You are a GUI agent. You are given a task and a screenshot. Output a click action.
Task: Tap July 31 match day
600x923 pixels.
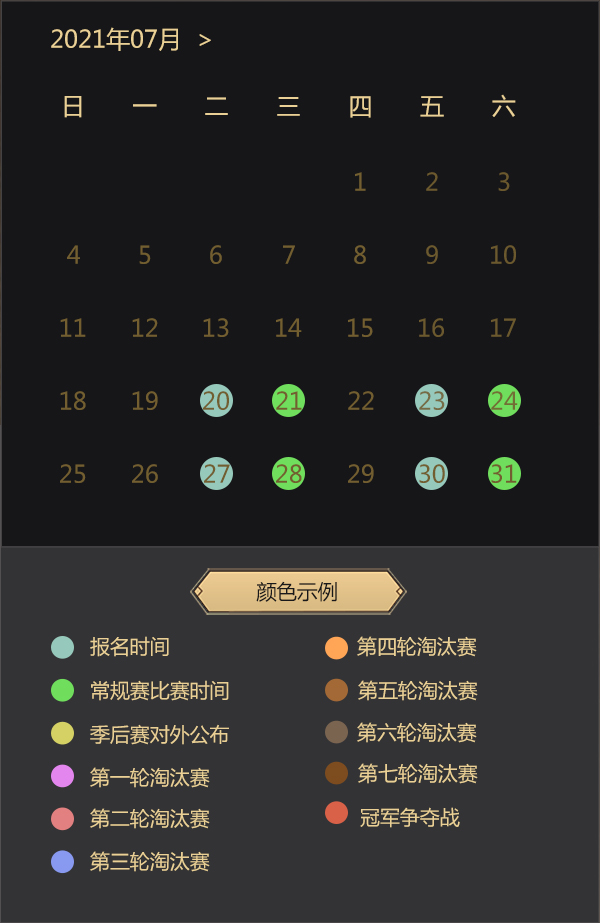(x=504, y=474)
